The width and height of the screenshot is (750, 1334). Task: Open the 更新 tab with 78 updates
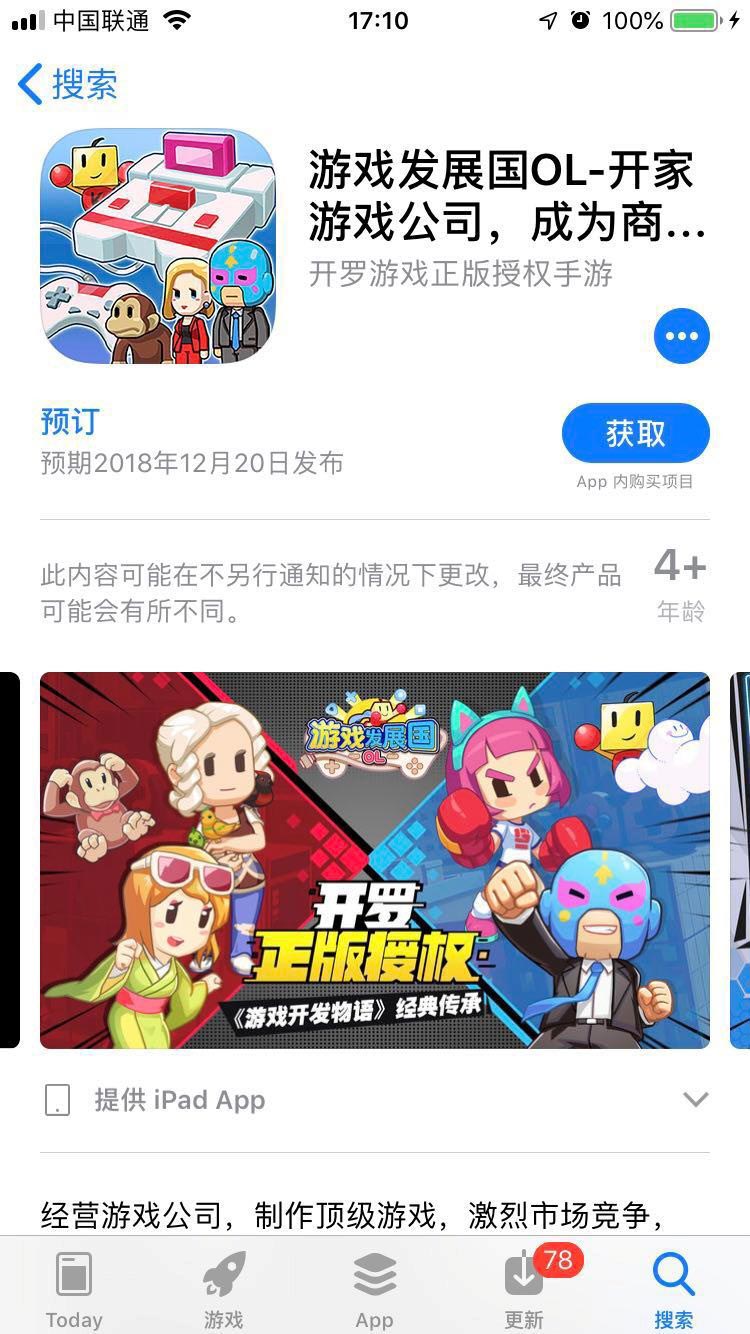coord(525,1288)
